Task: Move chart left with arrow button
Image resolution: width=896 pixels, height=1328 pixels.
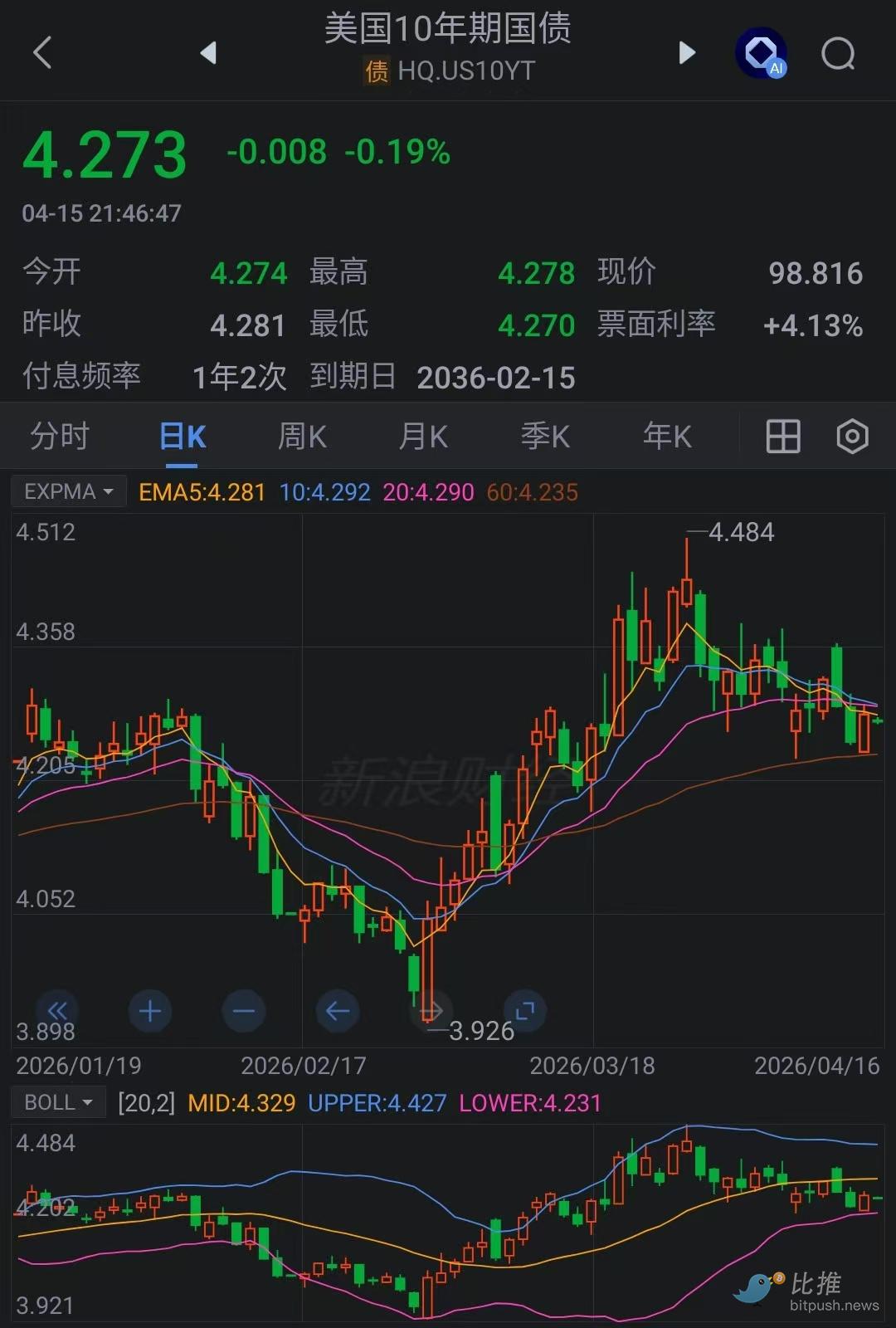Action: pos(338,1011)
